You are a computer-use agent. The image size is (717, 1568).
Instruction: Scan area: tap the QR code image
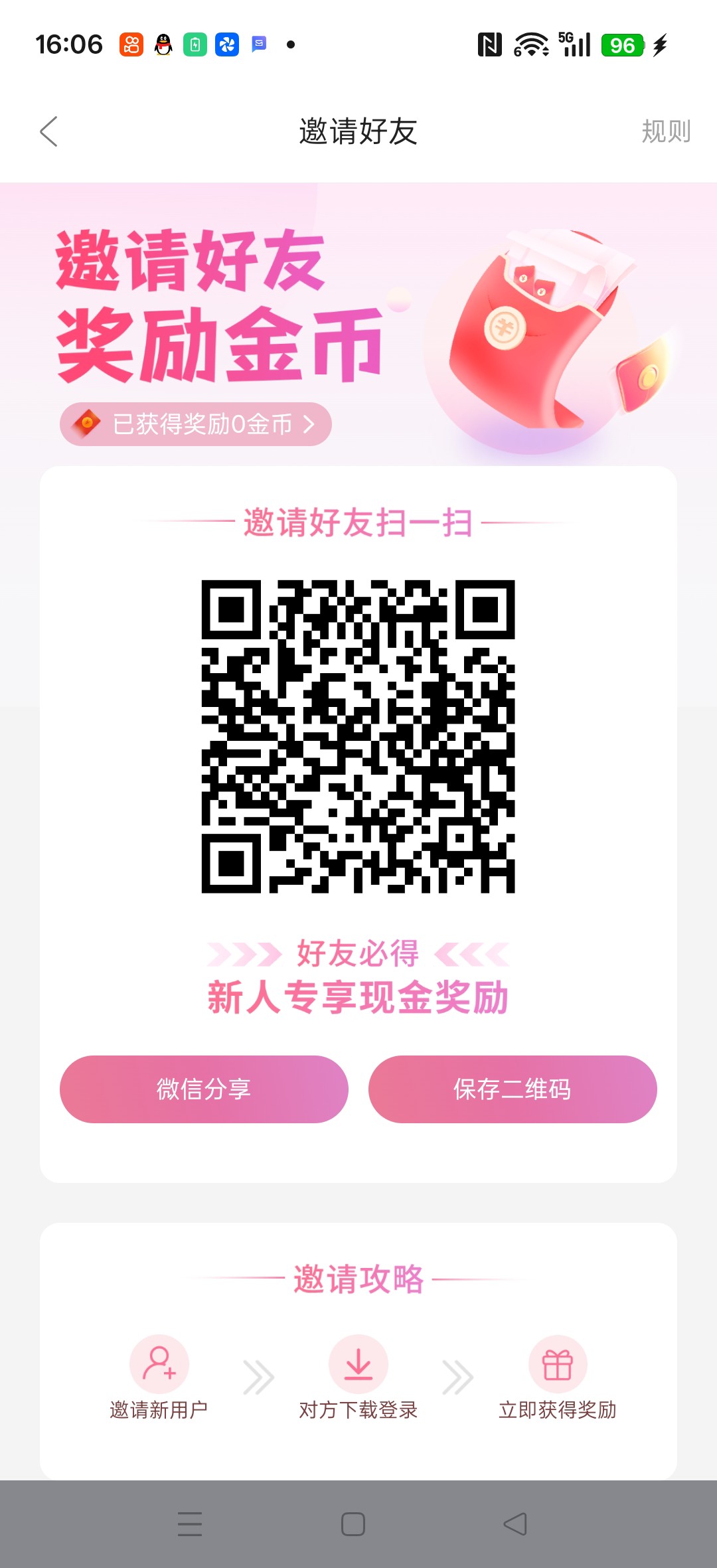358,737
